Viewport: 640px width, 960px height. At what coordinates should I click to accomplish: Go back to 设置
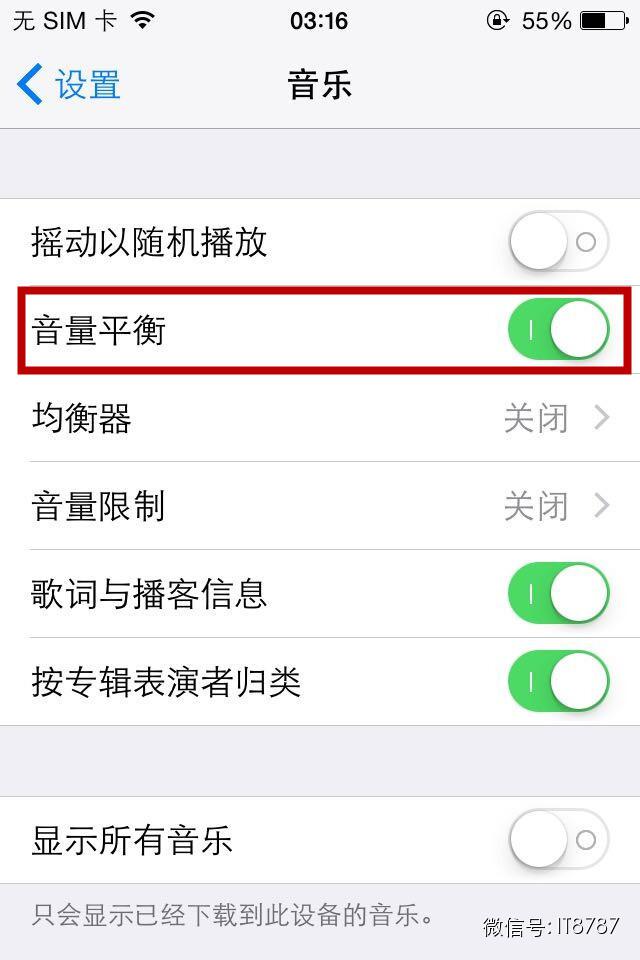coord(70,85)
